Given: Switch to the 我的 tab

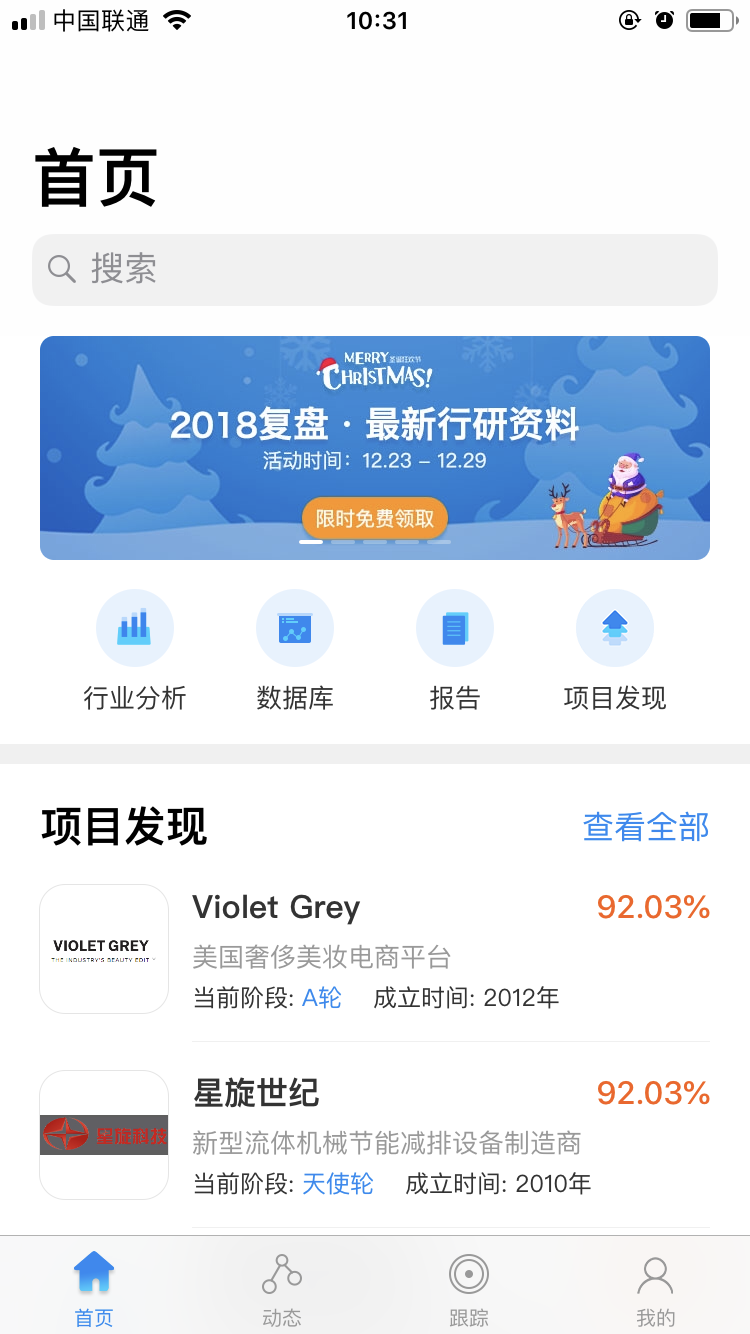Looking at the screenshot, I should pyautogui.click(x=656, y=1288).
